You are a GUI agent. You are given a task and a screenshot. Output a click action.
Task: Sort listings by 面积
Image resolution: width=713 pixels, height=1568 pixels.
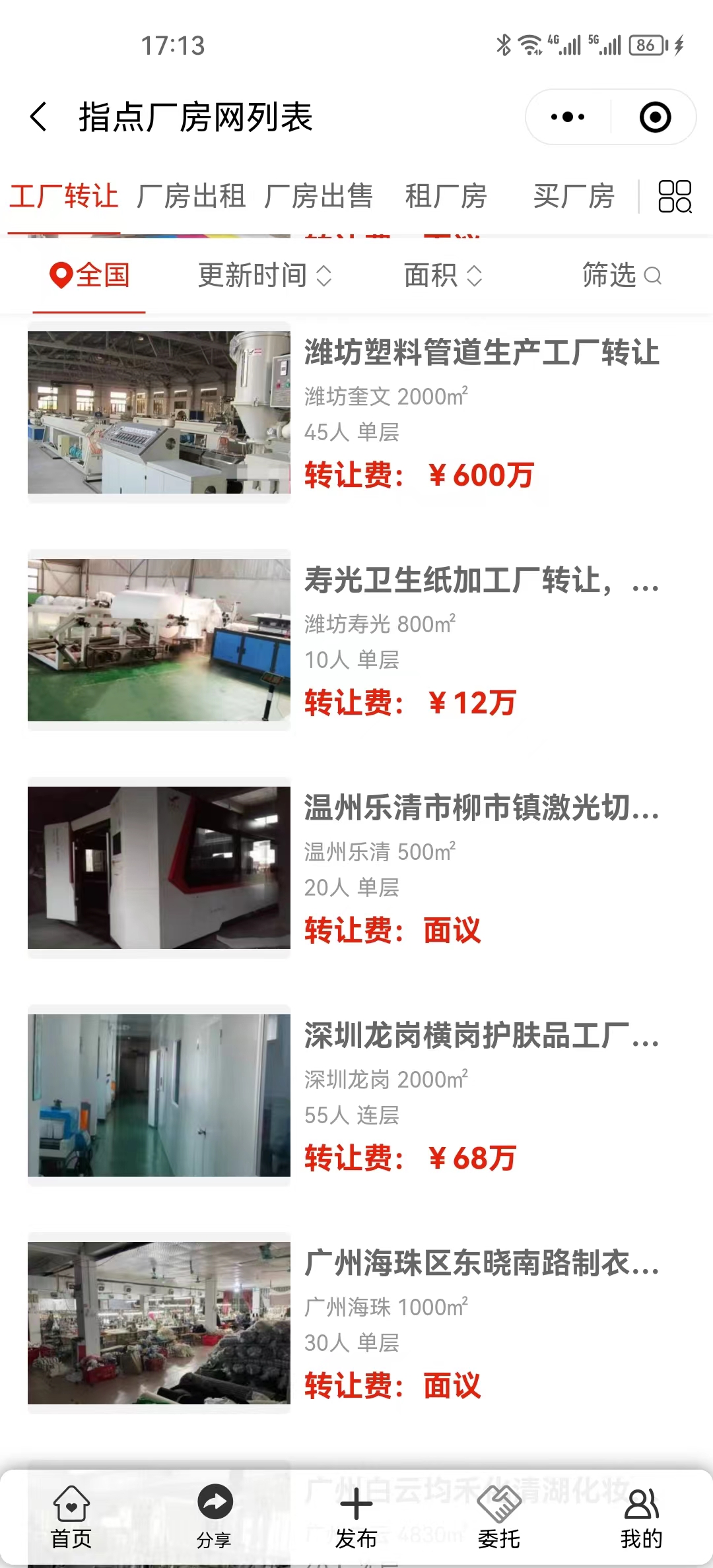[x=442, y=275]
